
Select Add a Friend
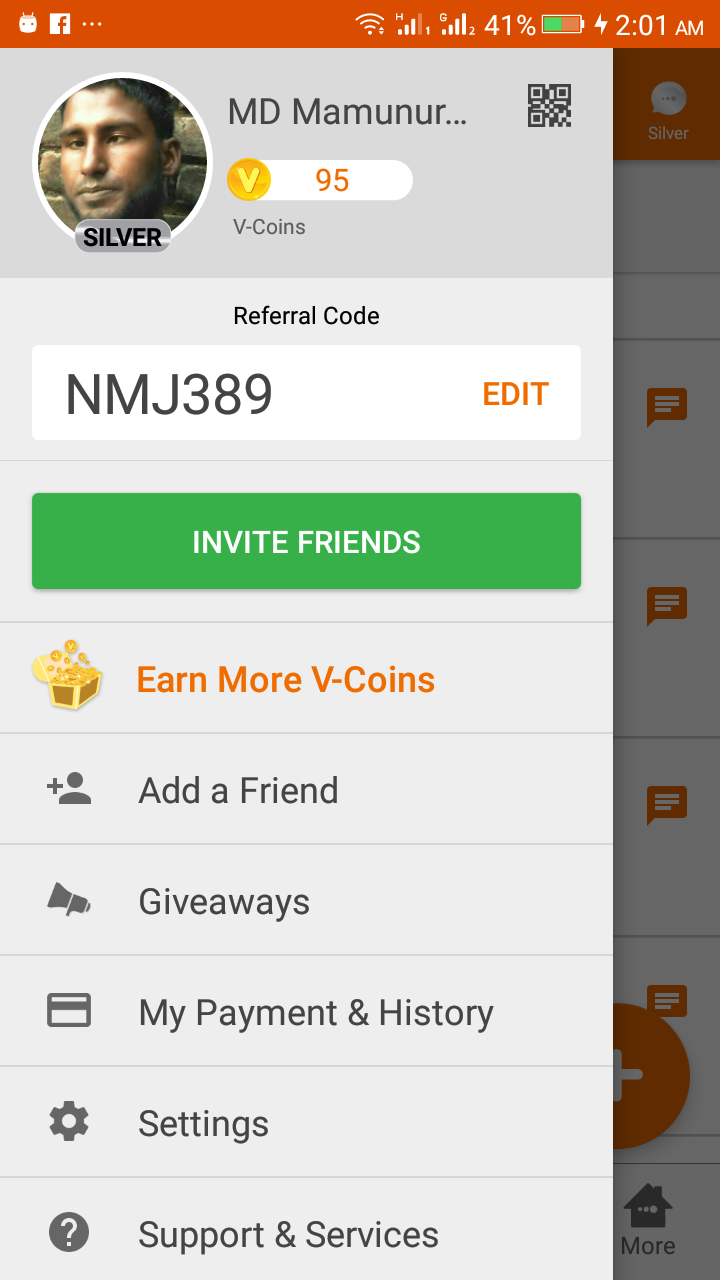pos(238,790)
